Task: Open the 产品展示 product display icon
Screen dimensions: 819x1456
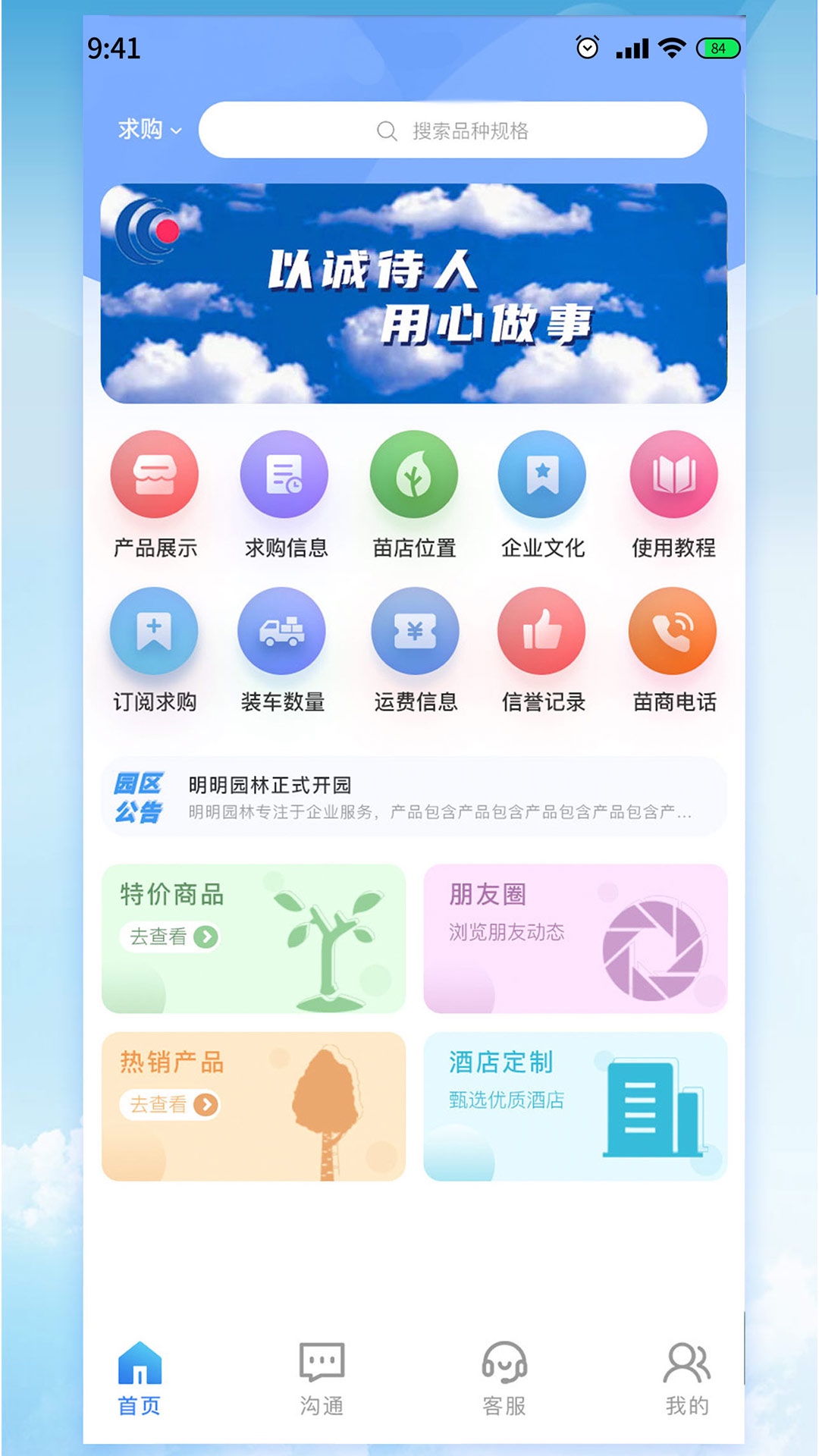Action: click(155, 474)
